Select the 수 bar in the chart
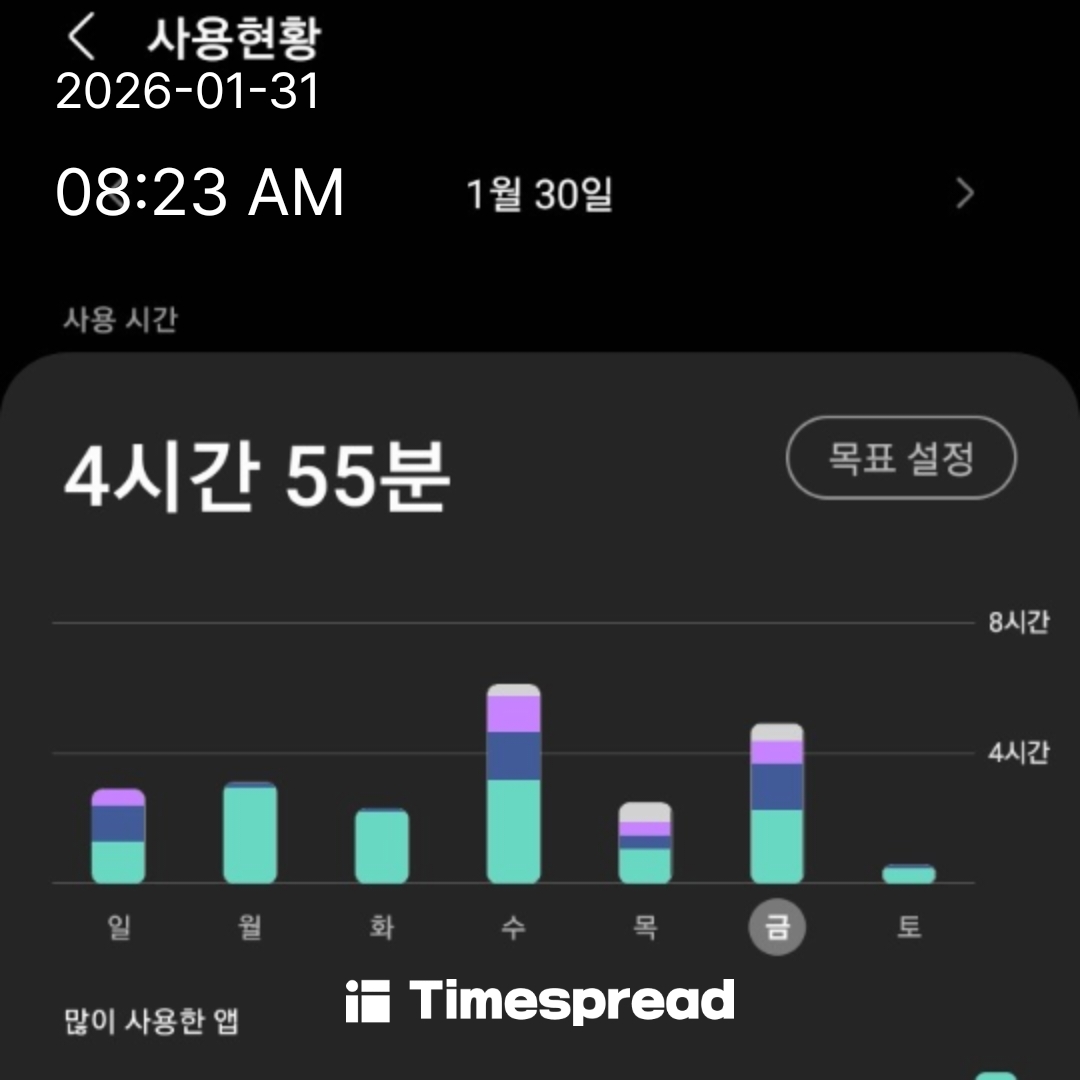This screenshot has width=1080, height=1080. (514, 784)
